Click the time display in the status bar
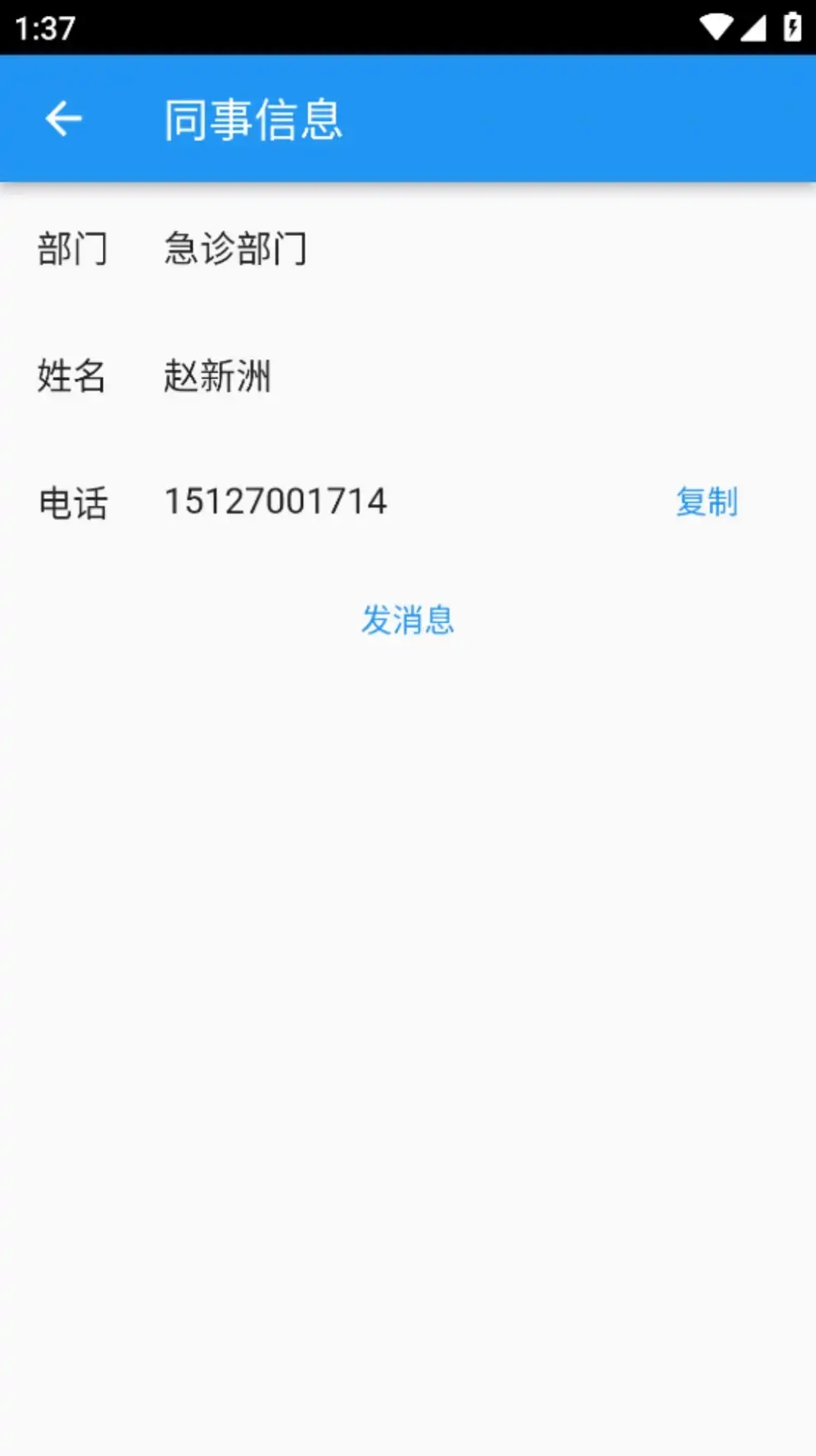816x1456 pixels. (46, 29)
